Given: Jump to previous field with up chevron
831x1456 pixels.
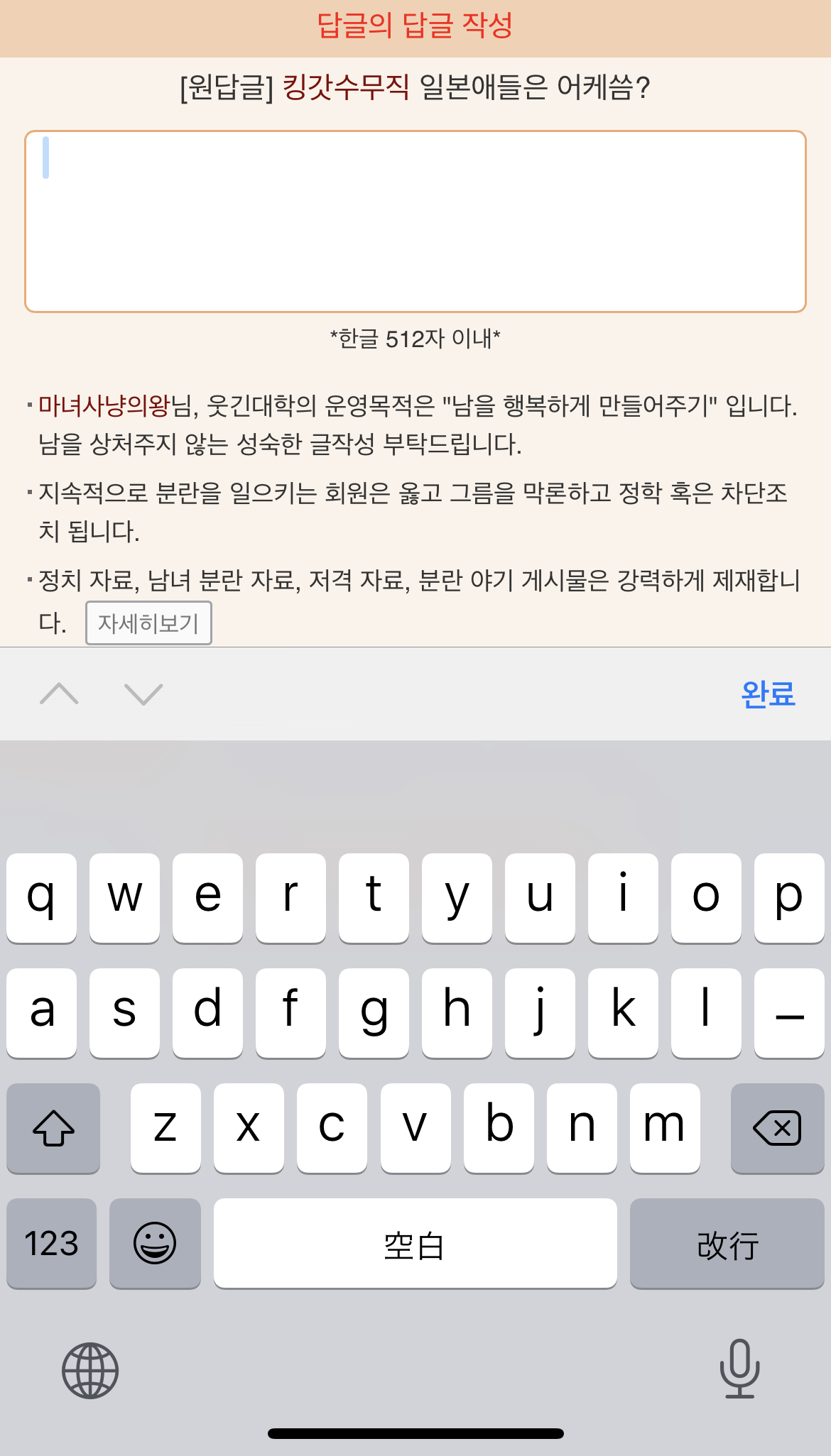Looking at the screenshot, I should (60, 694).
